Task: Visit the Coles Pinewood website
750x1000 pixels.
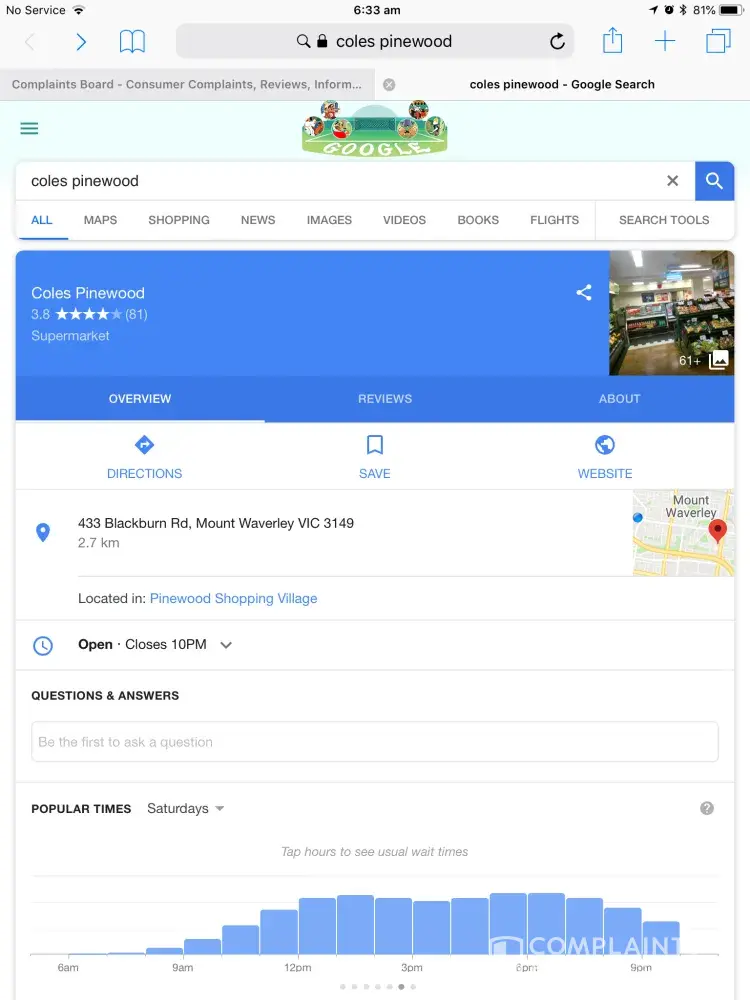Action: pos(605,457)
